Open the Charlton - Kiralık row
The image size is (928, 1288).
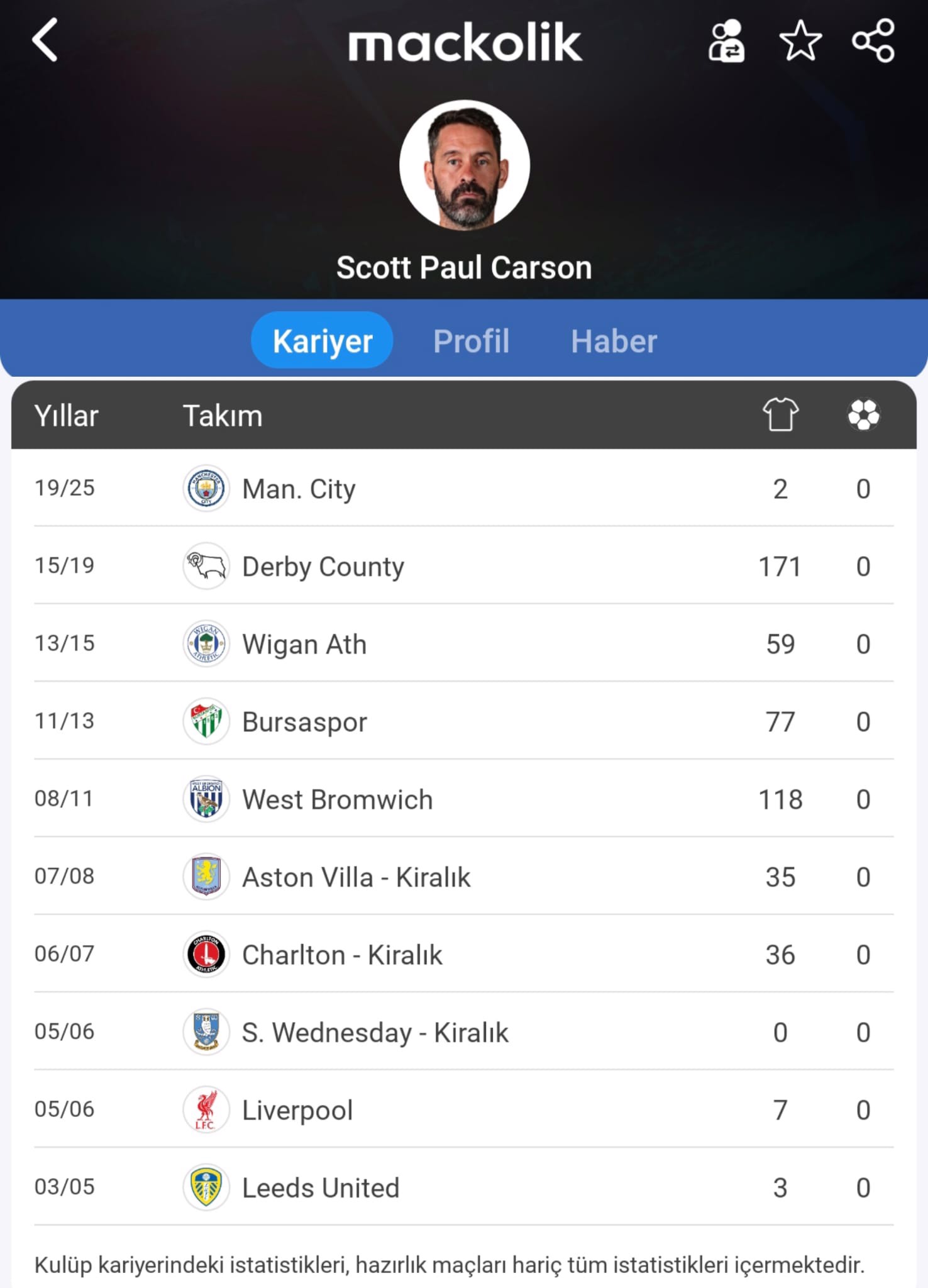[342, 955]
